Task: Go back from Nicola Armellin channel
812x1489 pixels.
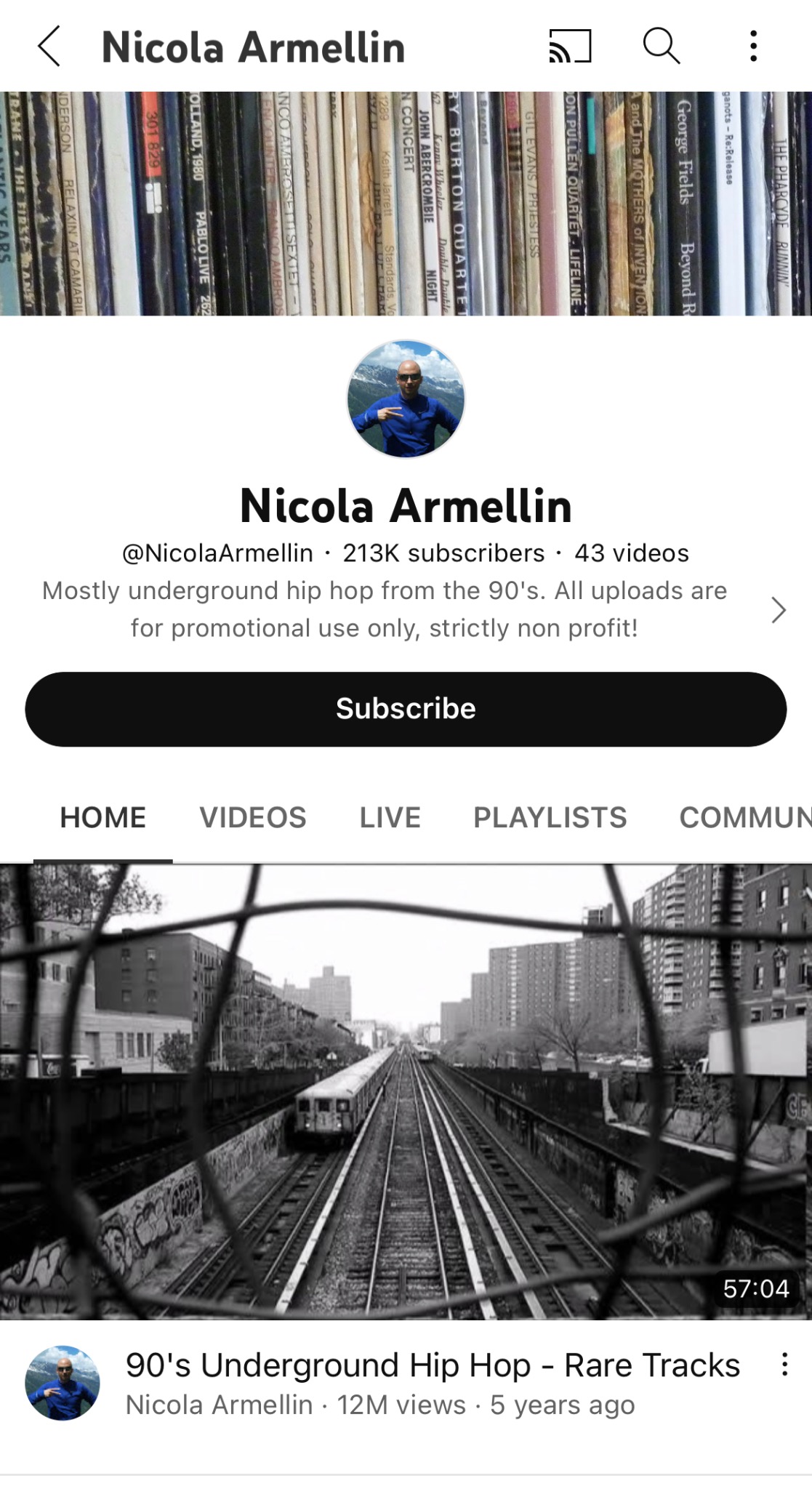Action: pos(49,47)
